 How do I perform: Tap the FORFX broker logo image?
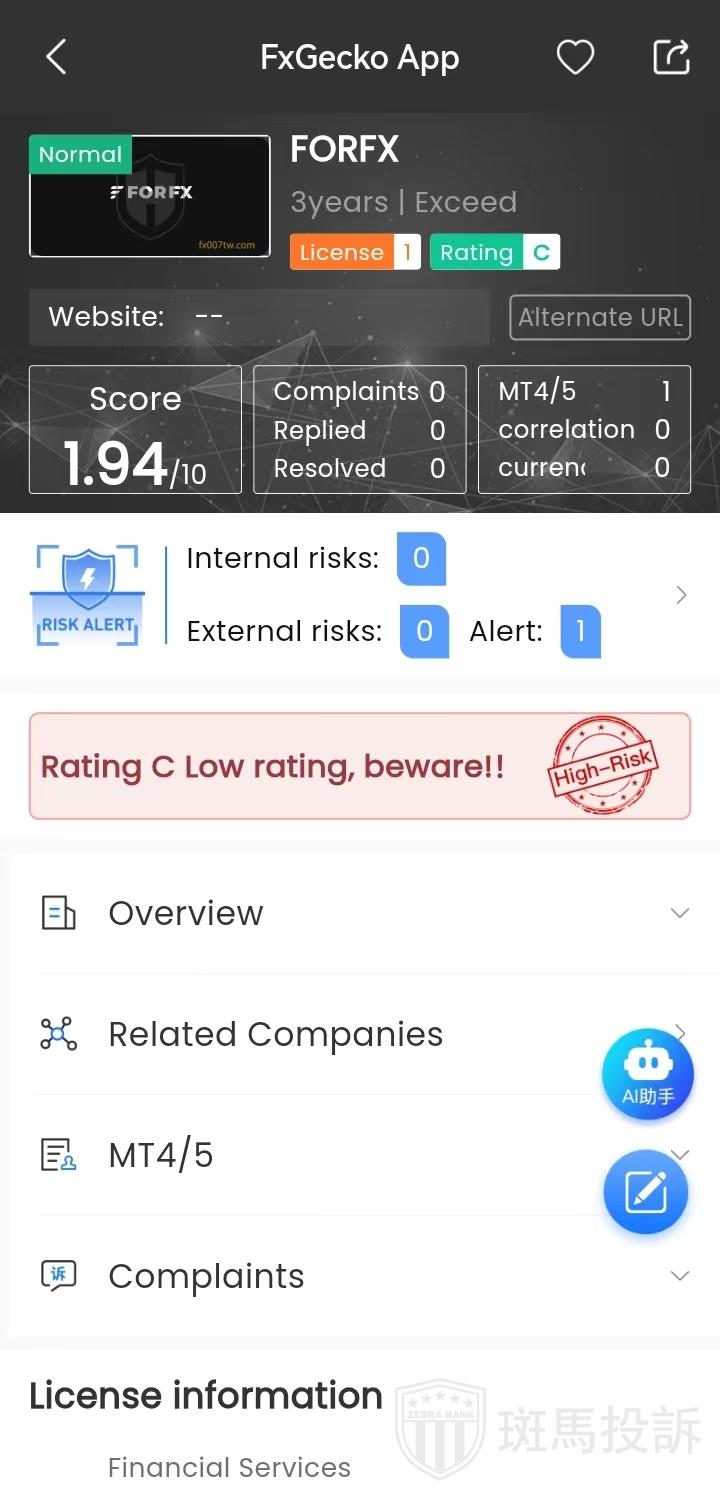click(150, 196)
